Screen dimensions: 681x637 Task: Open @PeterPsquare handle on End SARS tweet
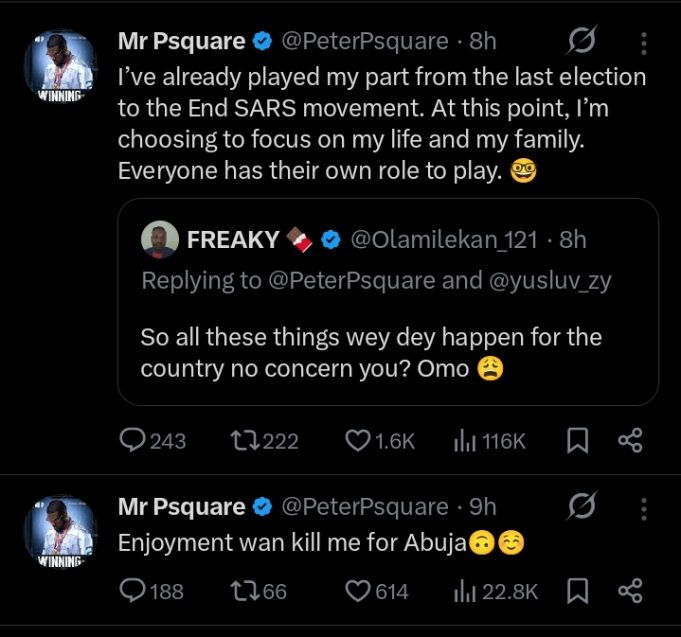click(x=365, y=41)
